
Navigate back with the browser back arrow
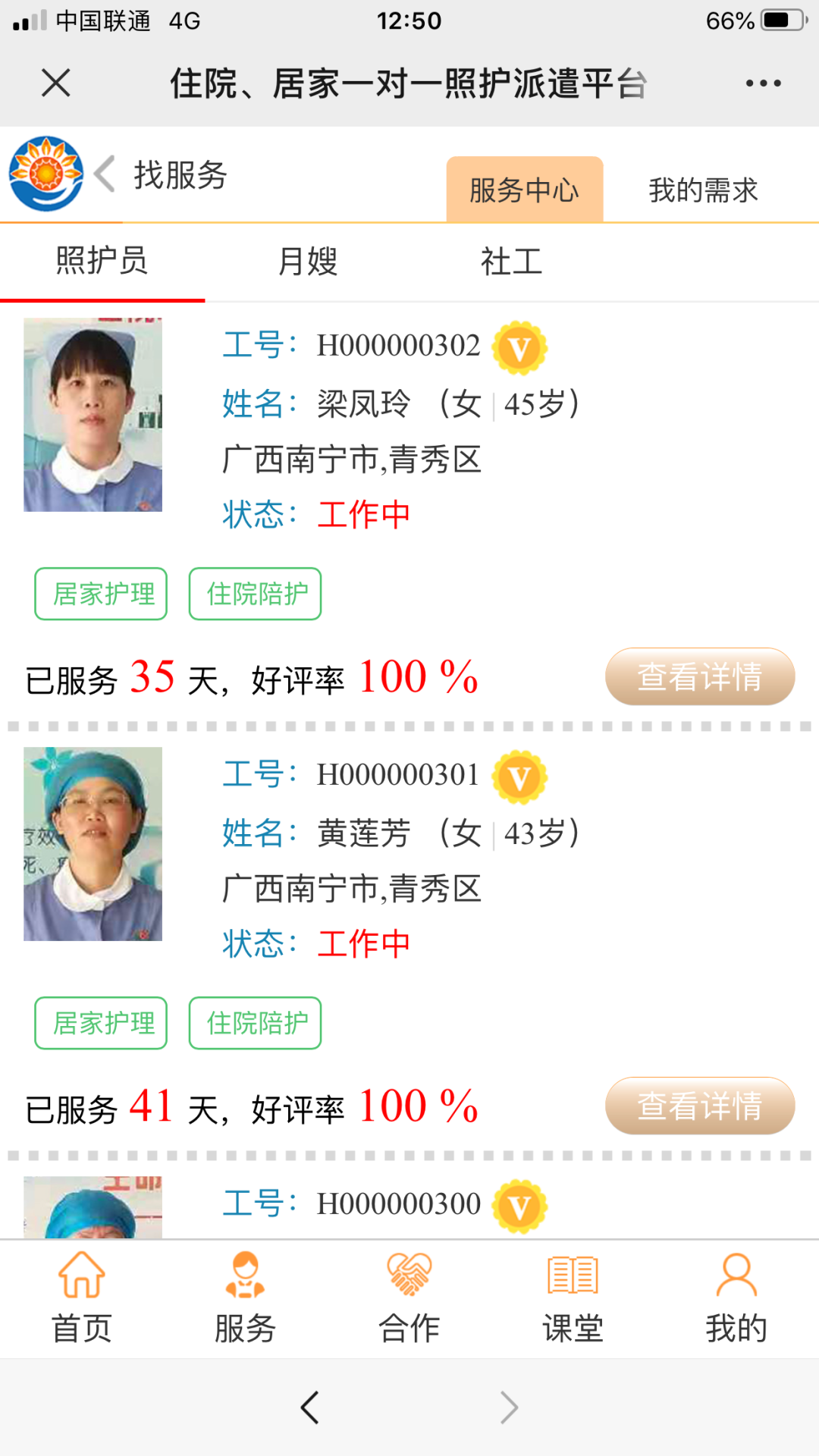pyautogui.click(x=309, y=1407)
